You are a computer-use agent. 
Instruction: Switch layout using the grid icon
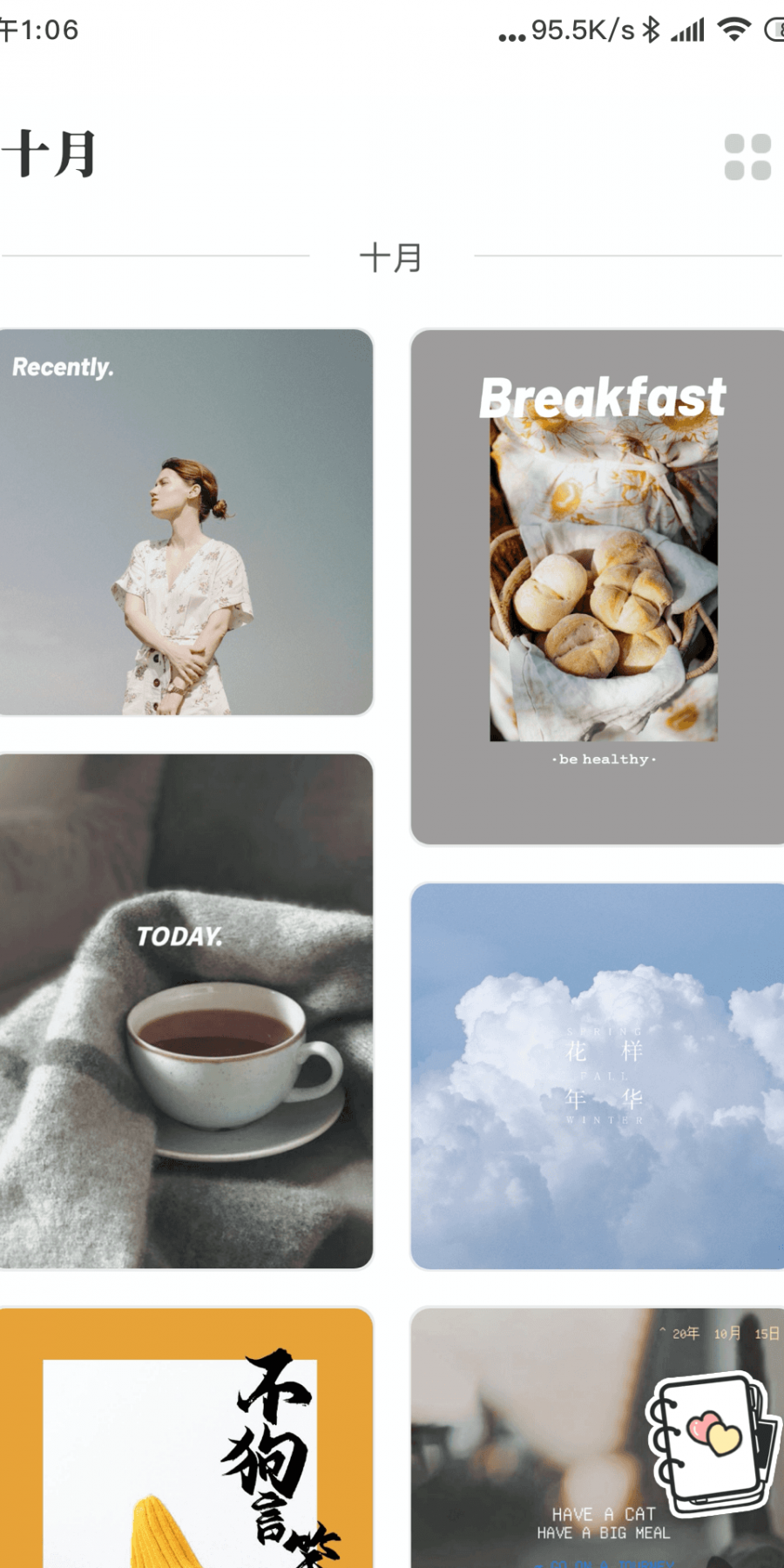[747, 157]
